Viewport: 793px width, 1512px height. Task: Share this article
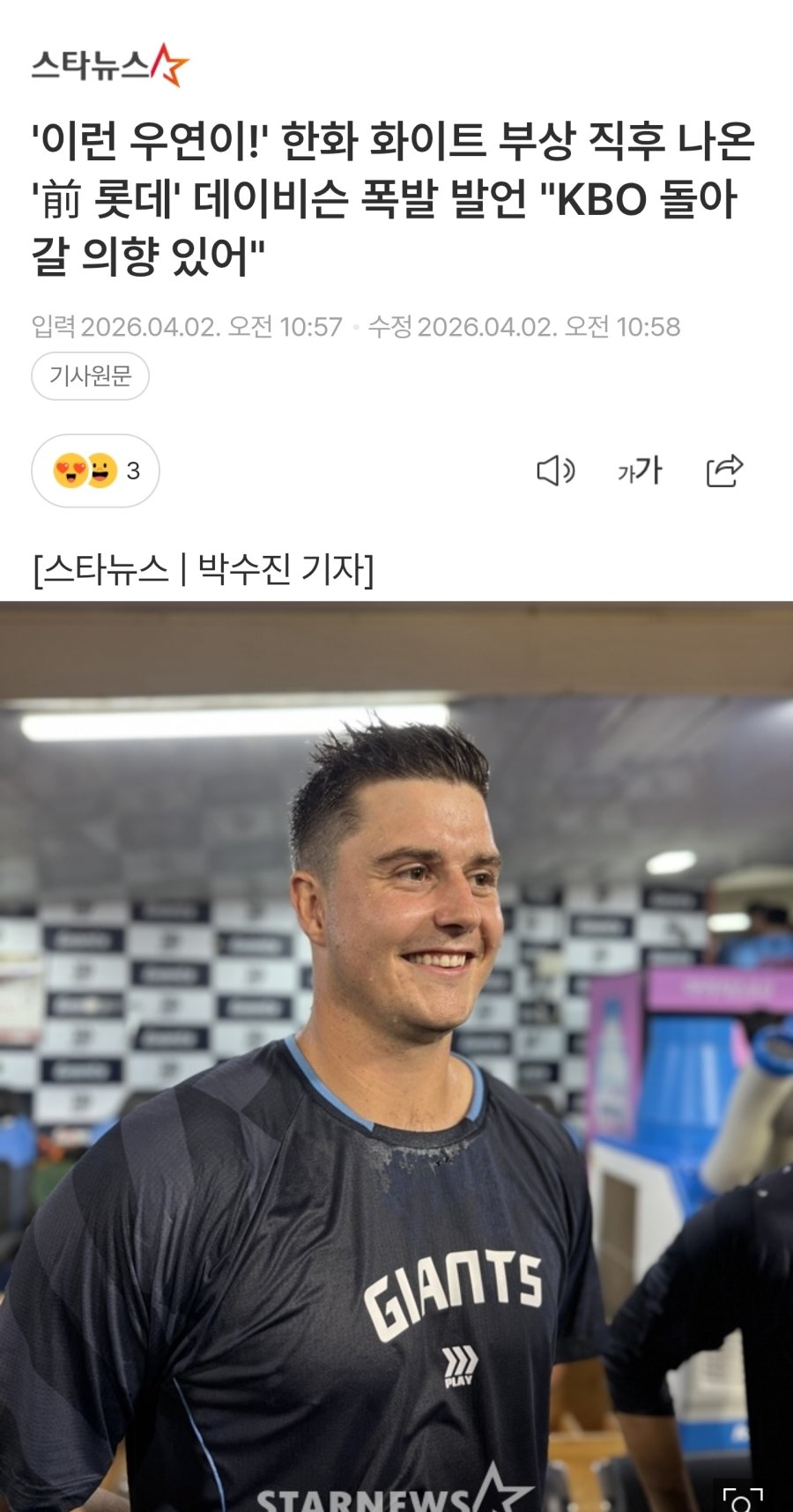tap(724, 471)
